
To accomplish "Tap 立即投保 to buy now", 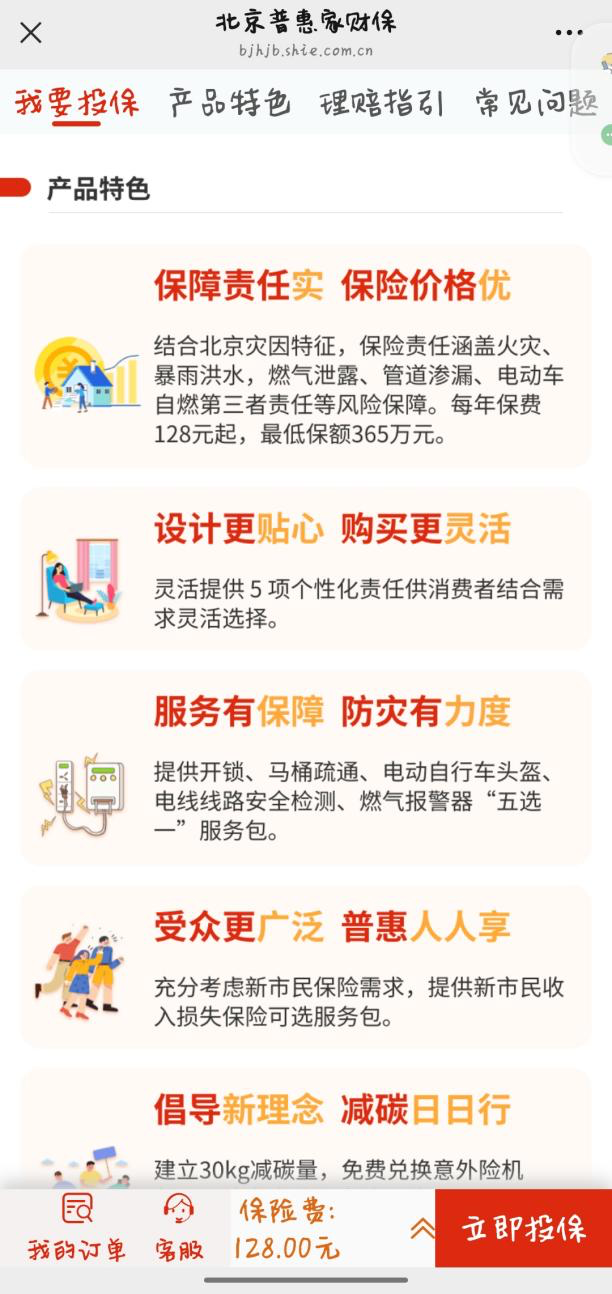I will pyautogui.click(x=523, y=1228).
